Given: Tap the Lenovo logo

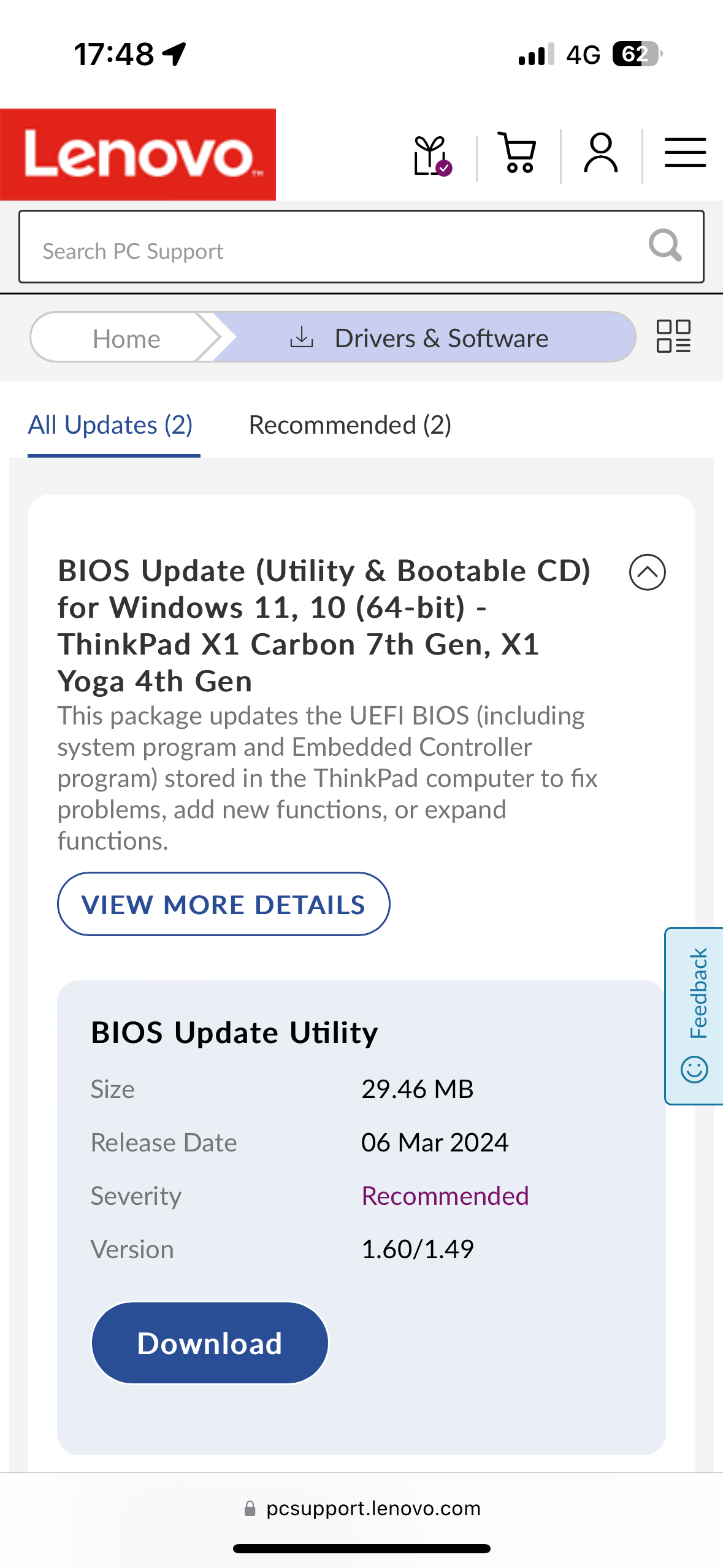Looking at the screenshot, I should pos(138,155).
